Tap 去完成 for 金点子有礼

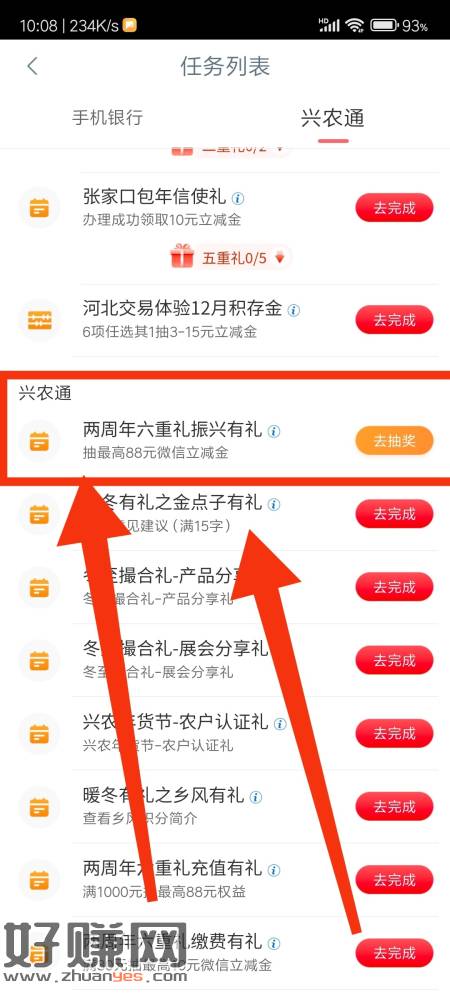click(394, 514)
